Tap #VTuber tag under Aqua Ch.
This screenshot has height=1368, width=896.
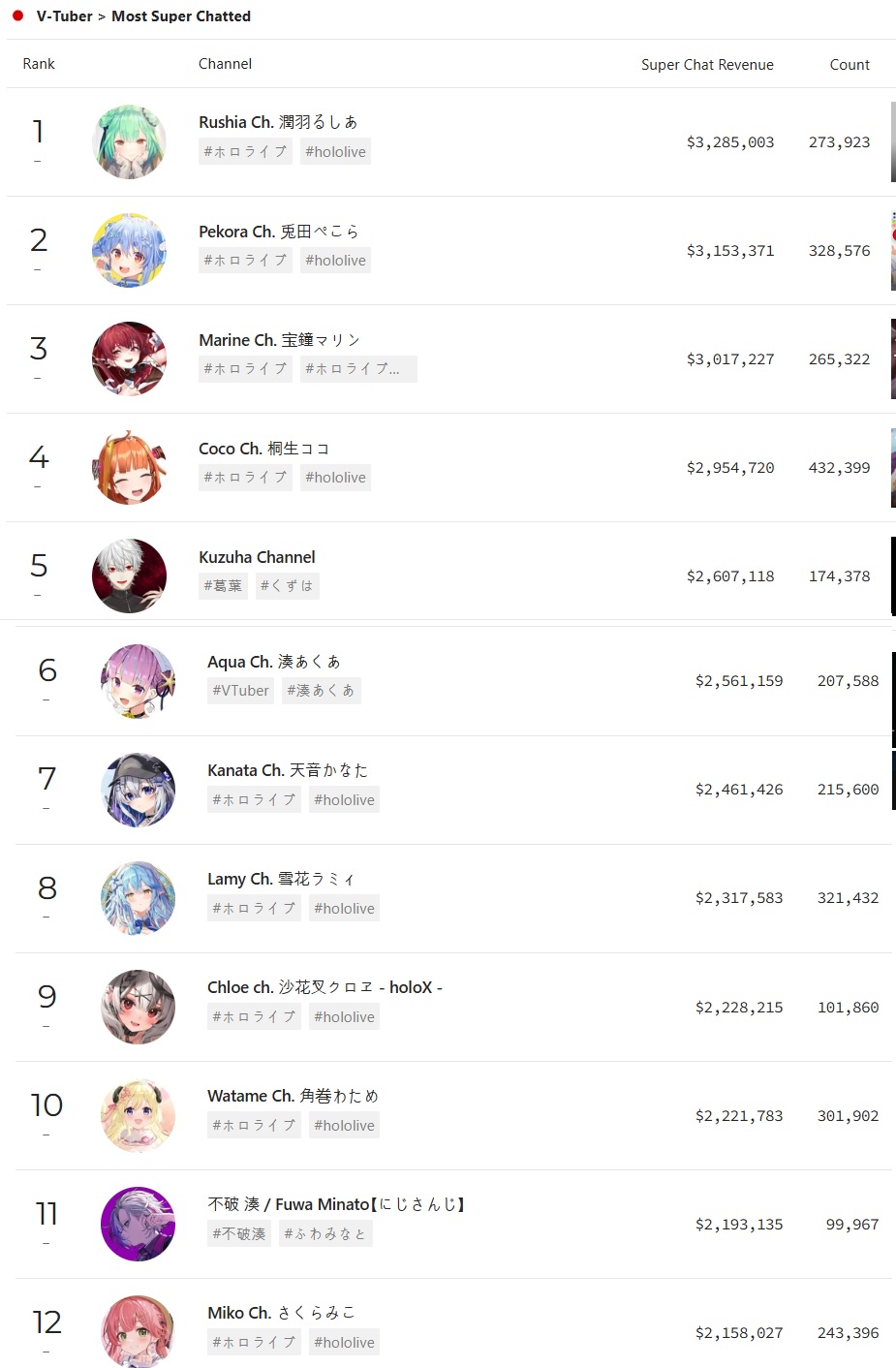240,691
